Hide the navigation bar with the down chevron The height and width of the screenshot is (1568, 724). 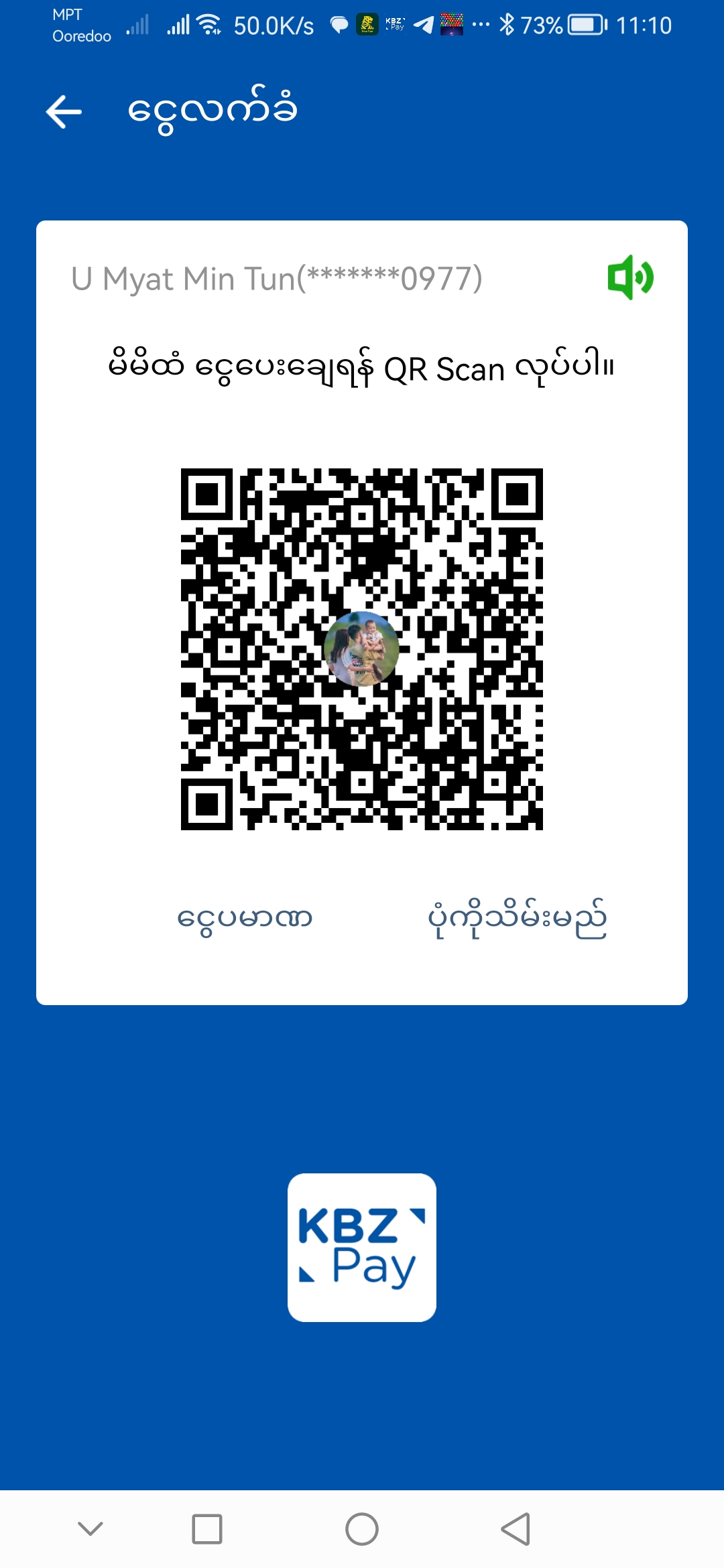tap(90, 1529)
